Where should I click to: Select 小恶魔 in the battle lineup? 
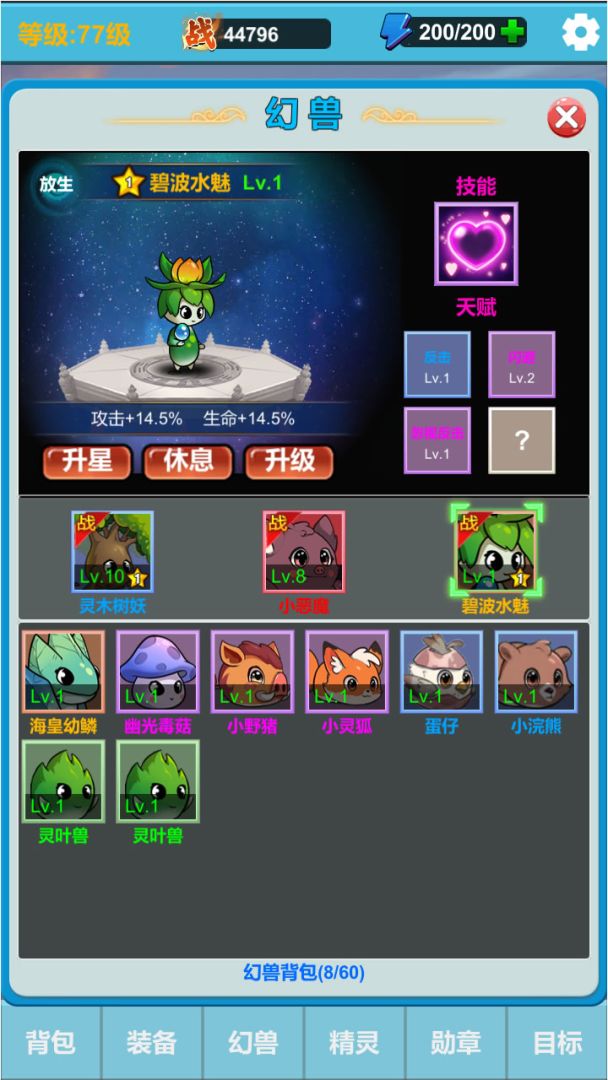(x=304, y=552)
